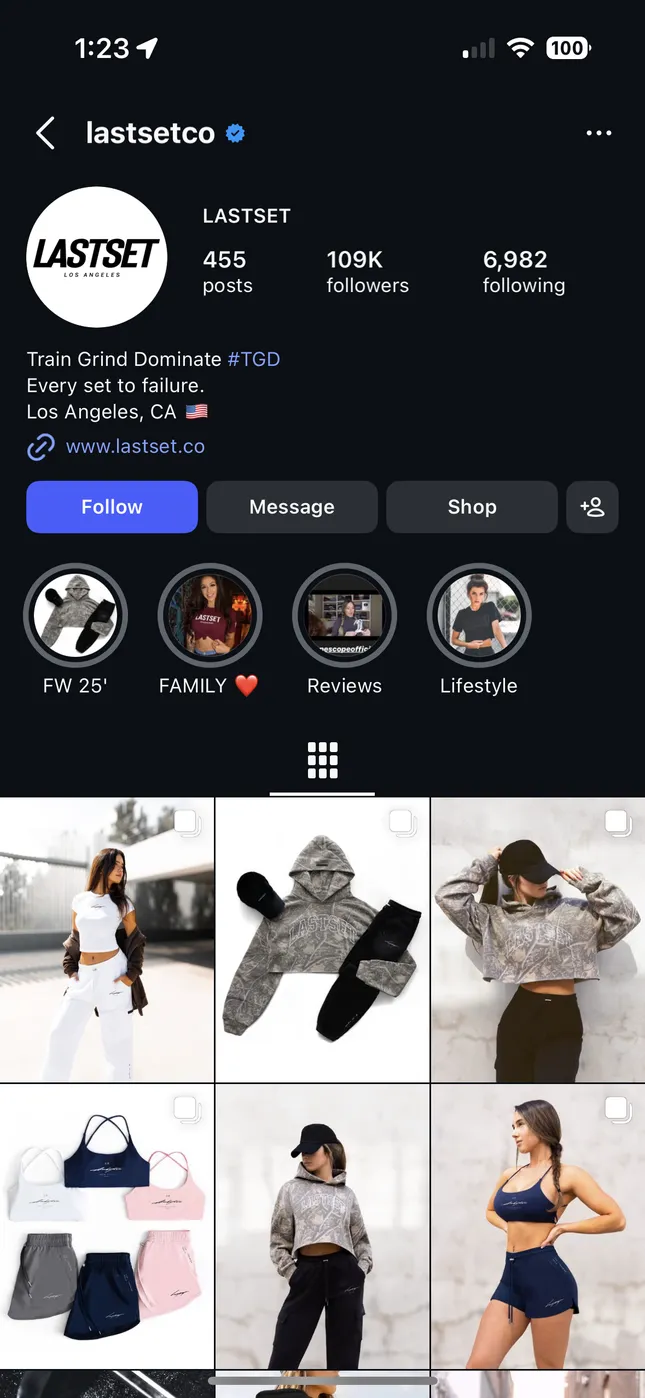Image resolution: width=645 pixels, height=1398 pixels.
Task: Go back from lastsetco profile
Action: click(x=45, y=133)
